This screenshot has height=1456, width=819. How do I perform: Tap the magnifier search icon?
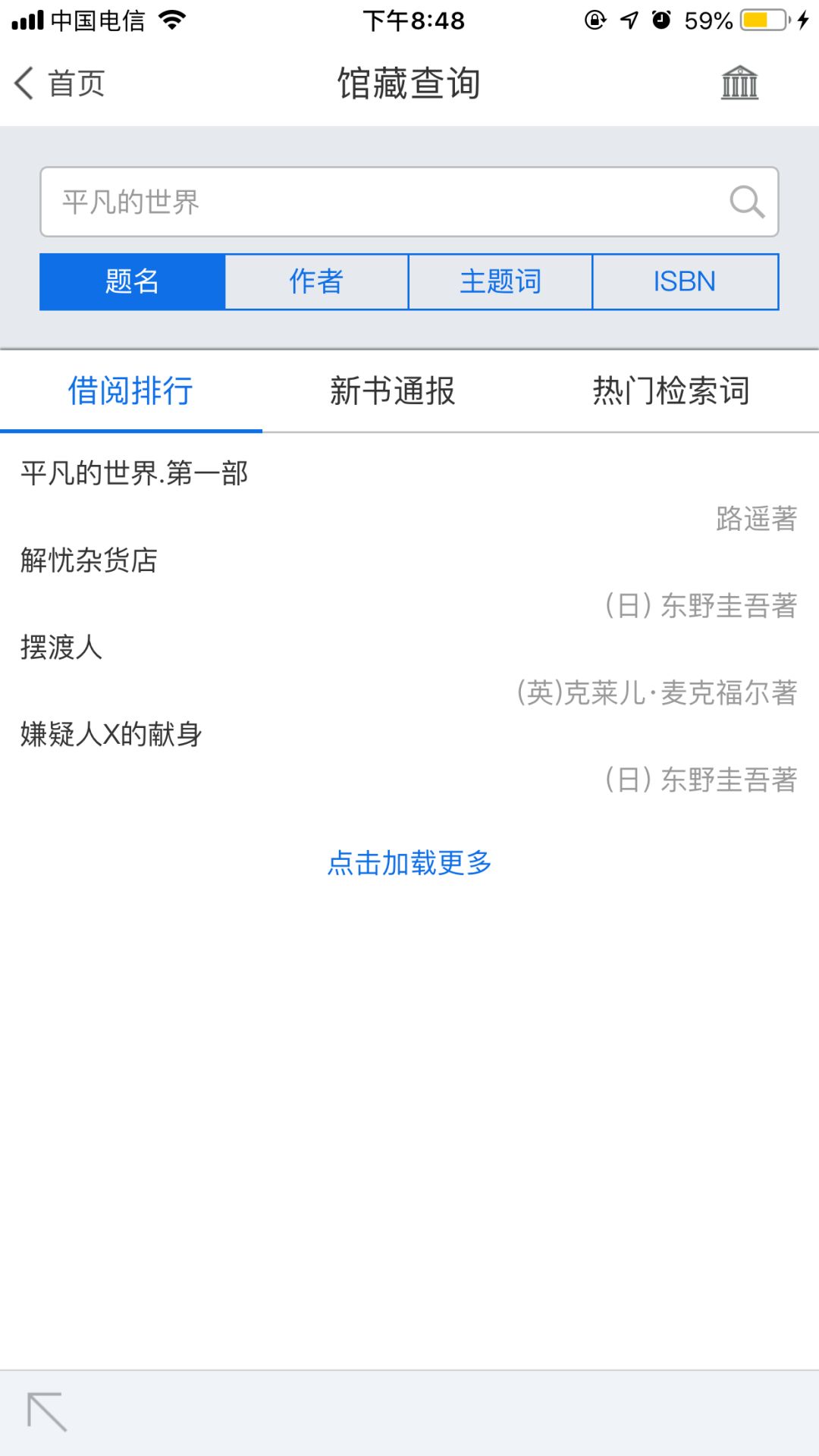click(x=746, y=202)
